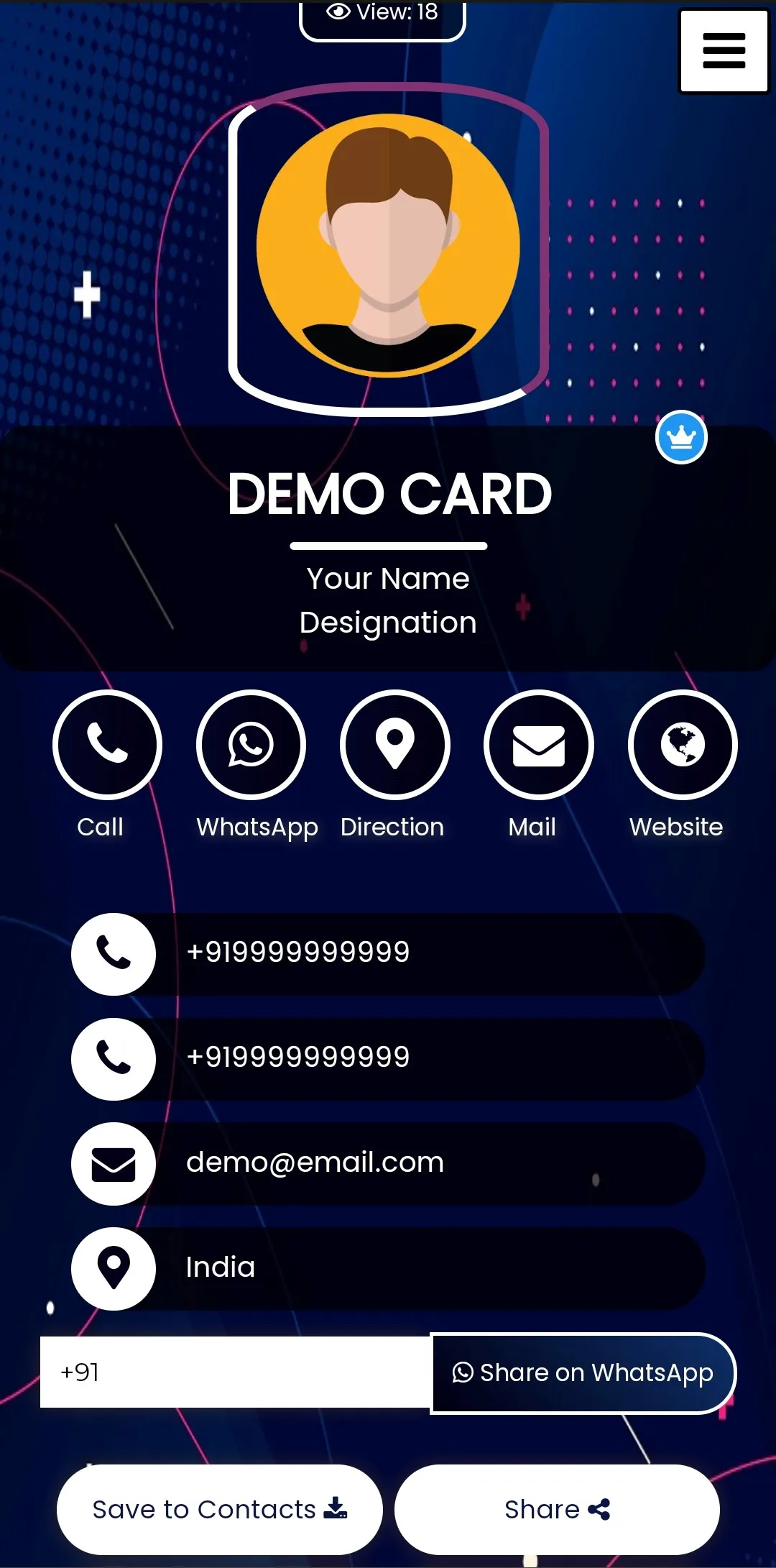This screenshot has width=776, height=1568.
Task: Open the hamburger menu
Action: (x=724, y=51)
